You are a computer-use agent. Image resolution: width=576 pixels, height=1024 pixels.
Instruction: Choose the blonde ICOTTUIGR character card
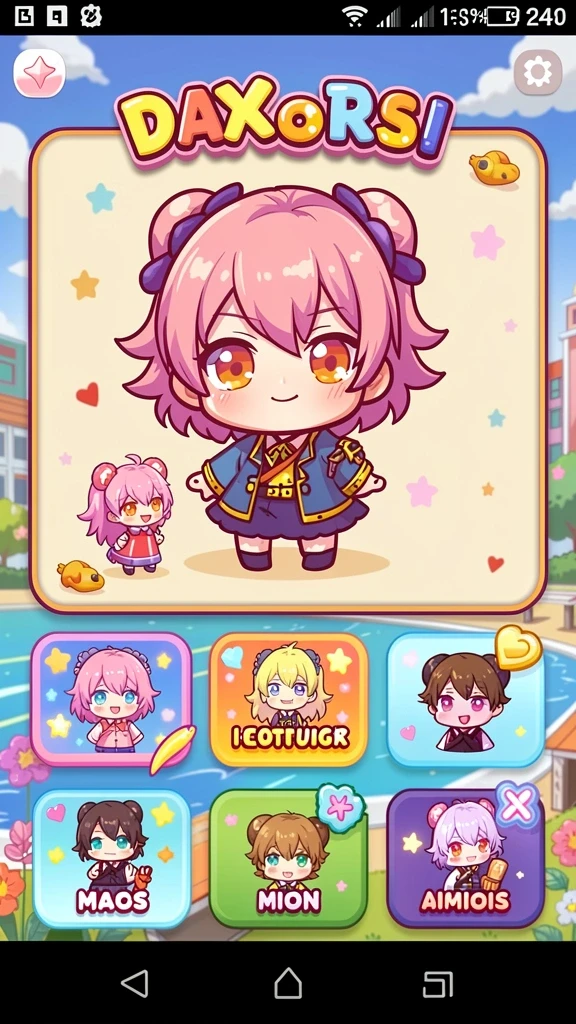288,699
